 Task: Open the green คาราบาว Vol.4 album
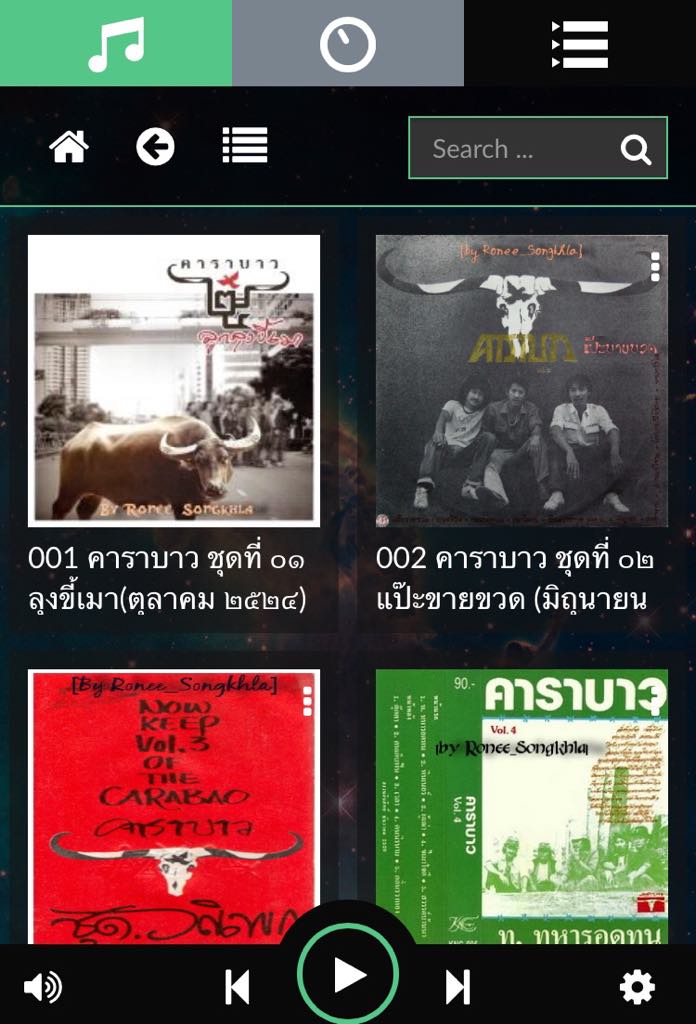(521, 805)
